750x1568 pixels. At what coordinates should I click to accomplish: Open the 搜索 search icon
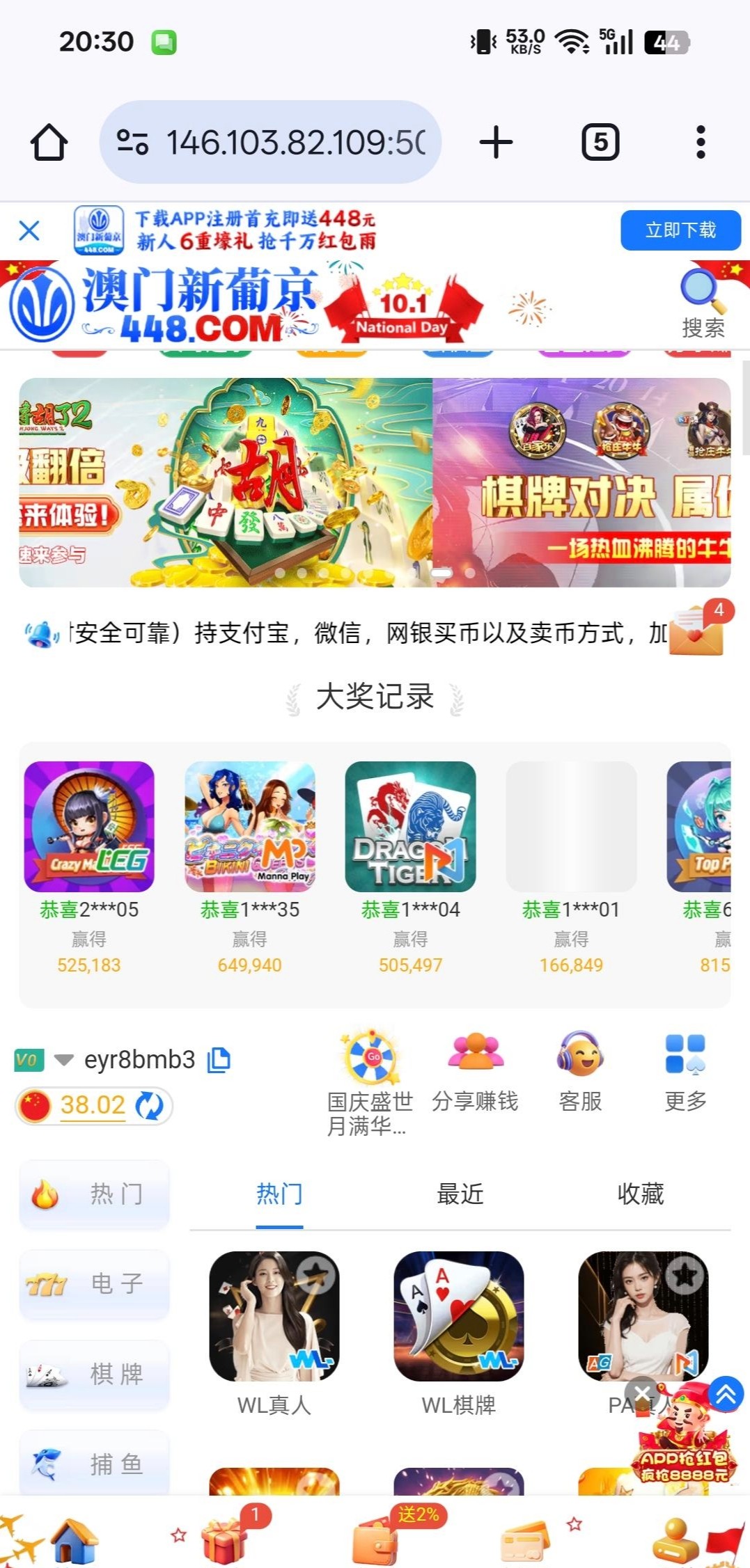702,303
